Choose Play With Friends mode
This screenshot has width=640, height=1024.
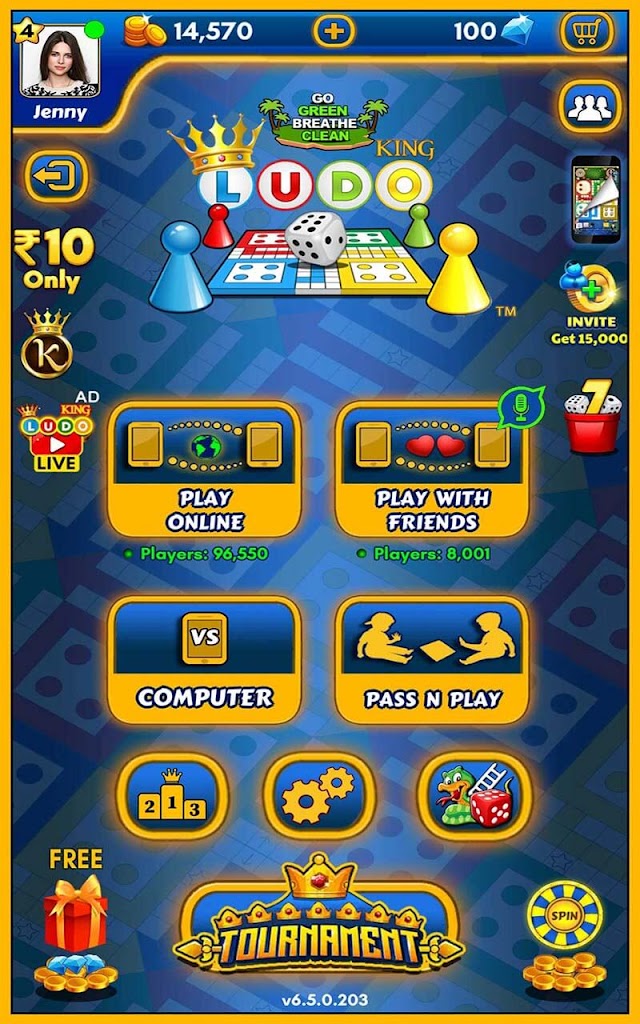point(432,469)
